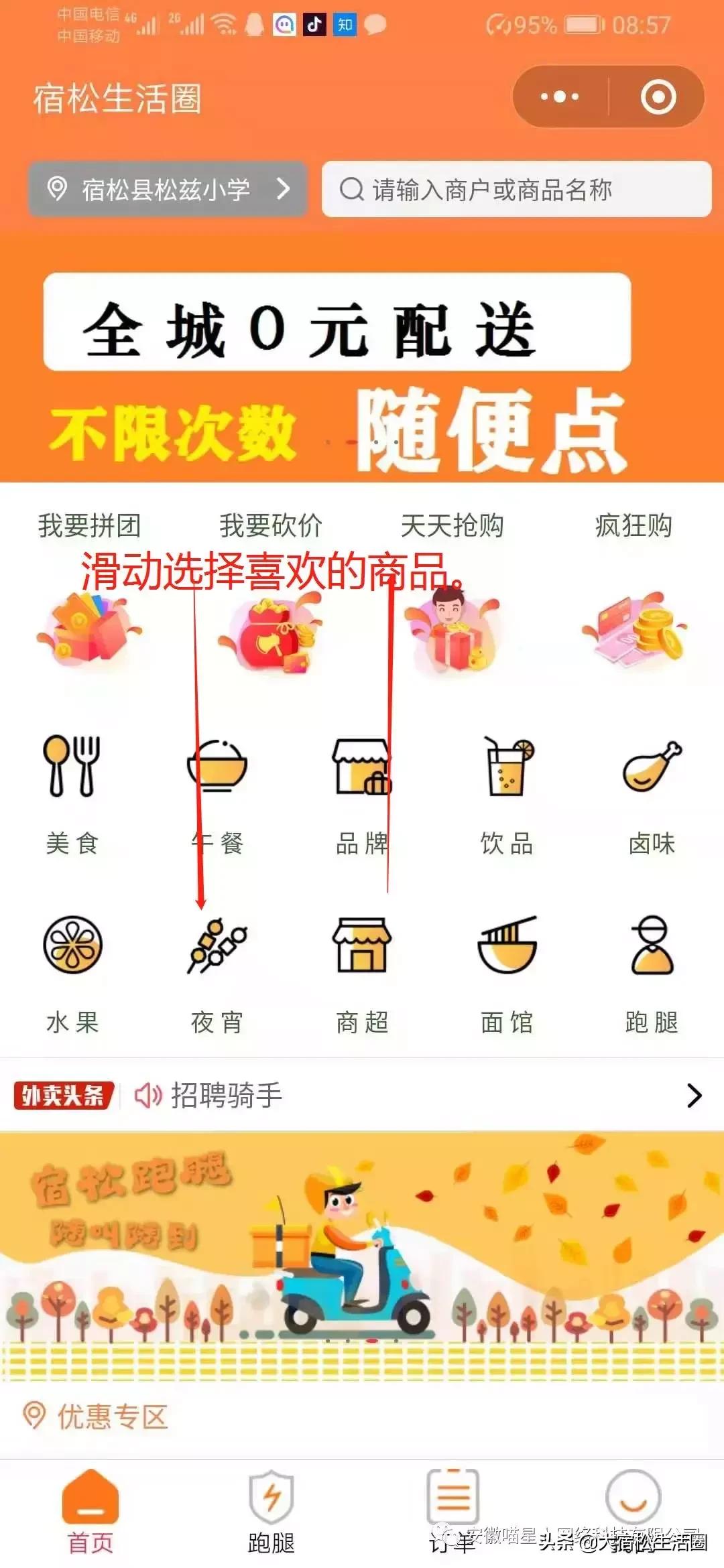Open the 夜宵 late-night snacks category
The width and height of the screenshot is (724, 1568).
217,973
